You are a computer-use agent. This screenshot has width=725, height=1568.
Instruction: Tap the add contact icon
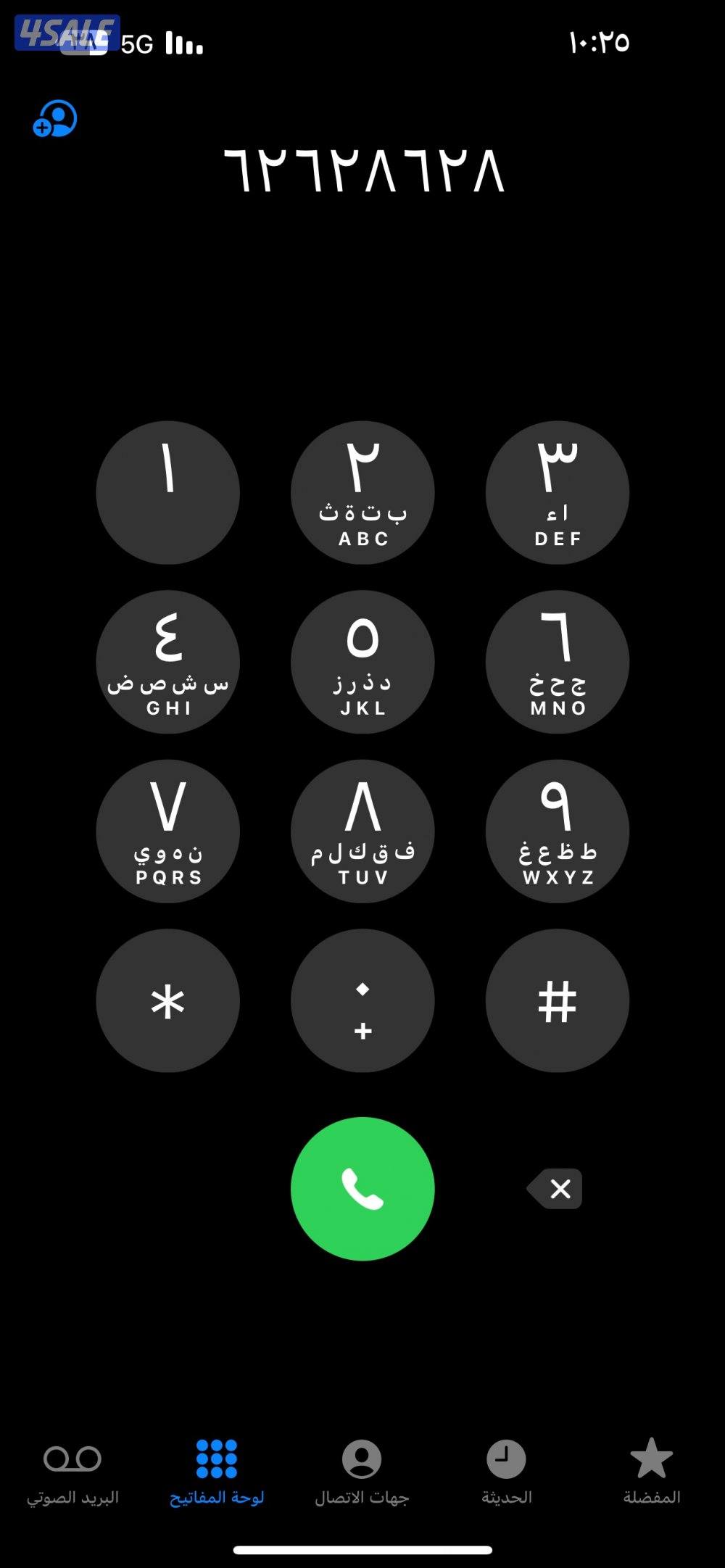pos(55,119)
